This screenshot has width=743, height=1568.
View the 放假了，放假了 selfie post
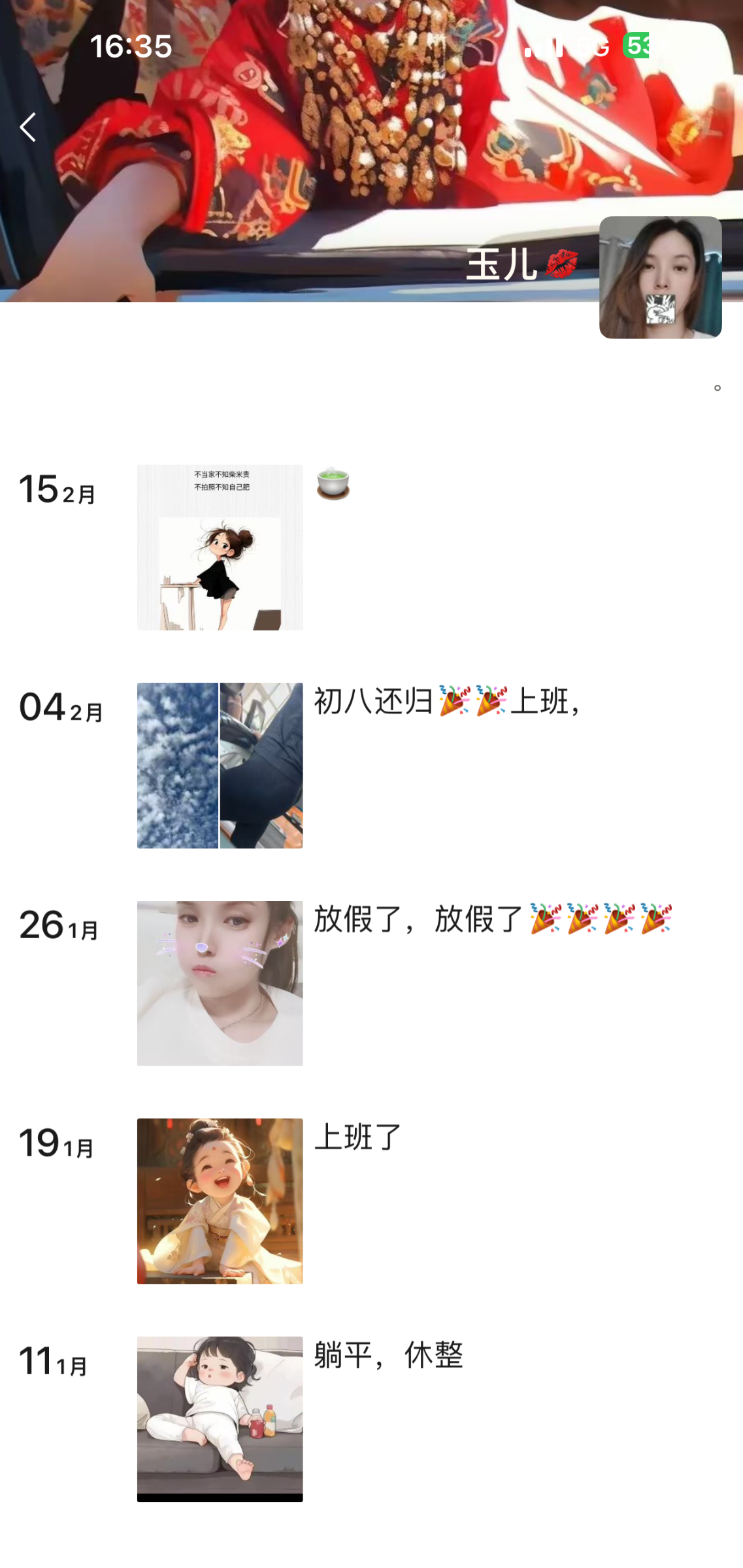(220, 983)
